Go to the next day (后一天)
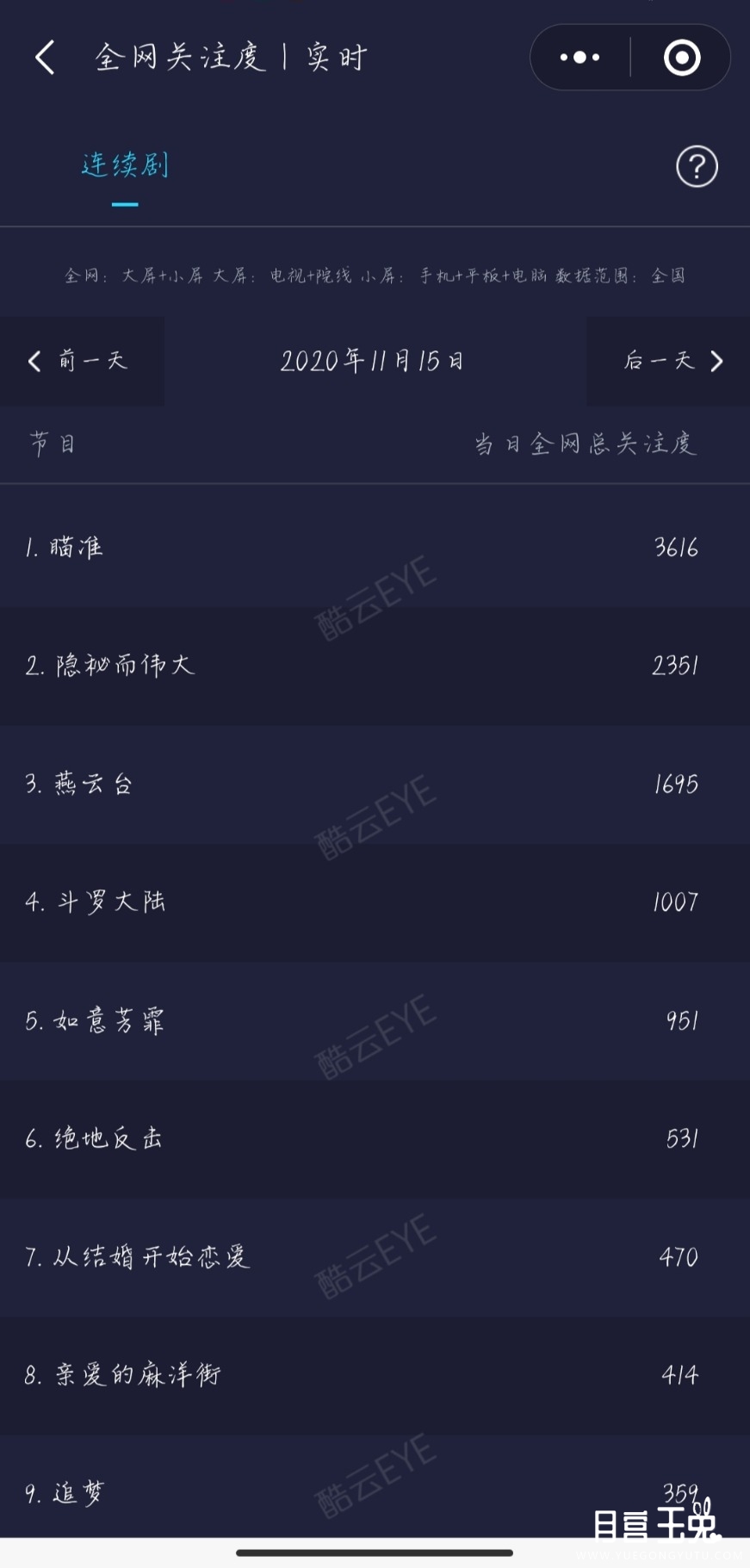The image size is (750, 1568). [668, 361]
